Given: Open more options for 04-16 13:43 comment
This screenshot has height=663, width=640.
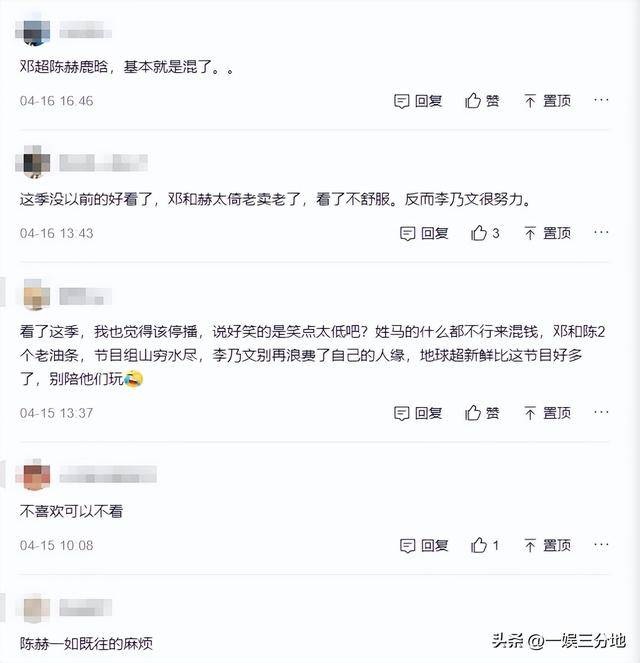Looking at the screenshot, I should coord(601,233).
